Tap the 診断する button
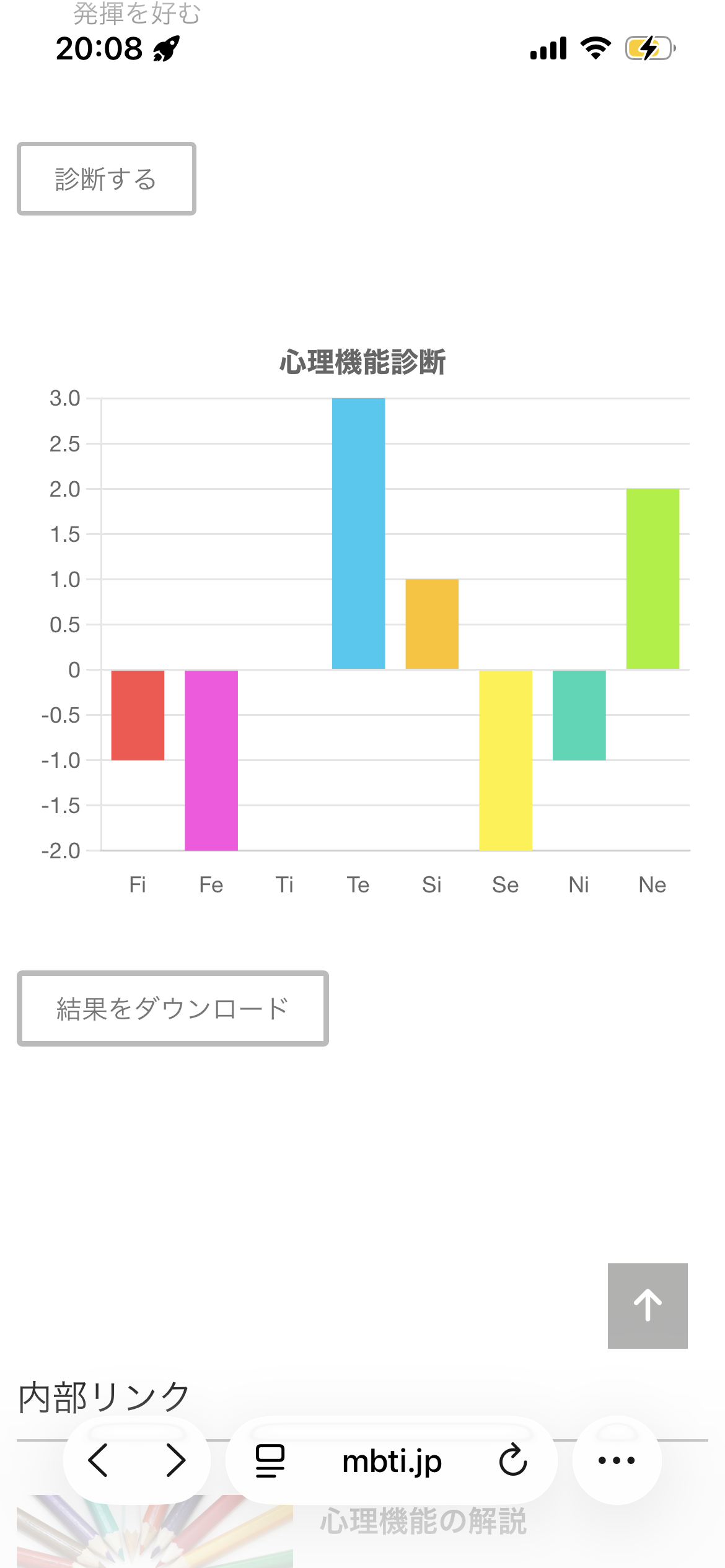The width and height of the screenshot is (725, 1568). [x=107, y=179]
